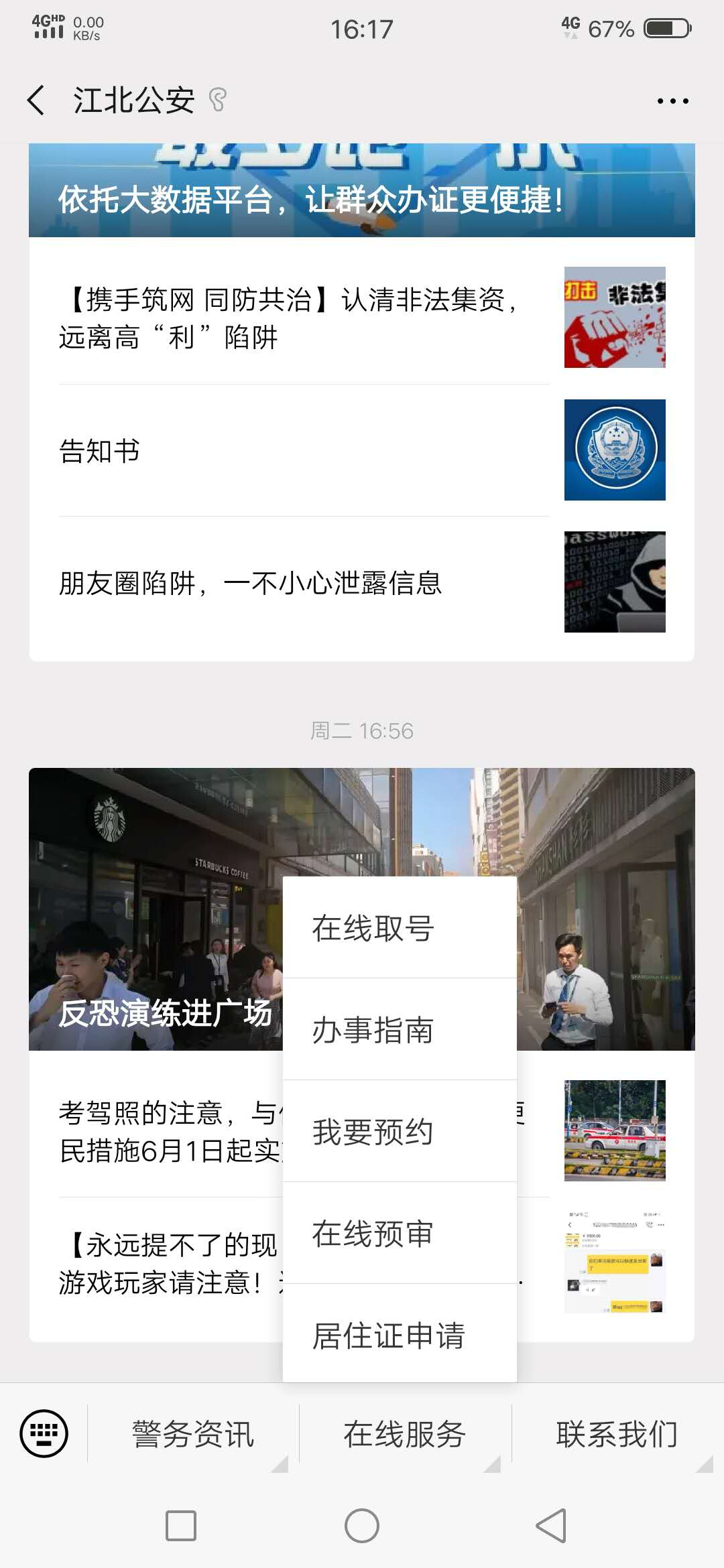Select 居住证申请 option
Viewport: 724px width, 1568px height.
(x=400, y=1335)
